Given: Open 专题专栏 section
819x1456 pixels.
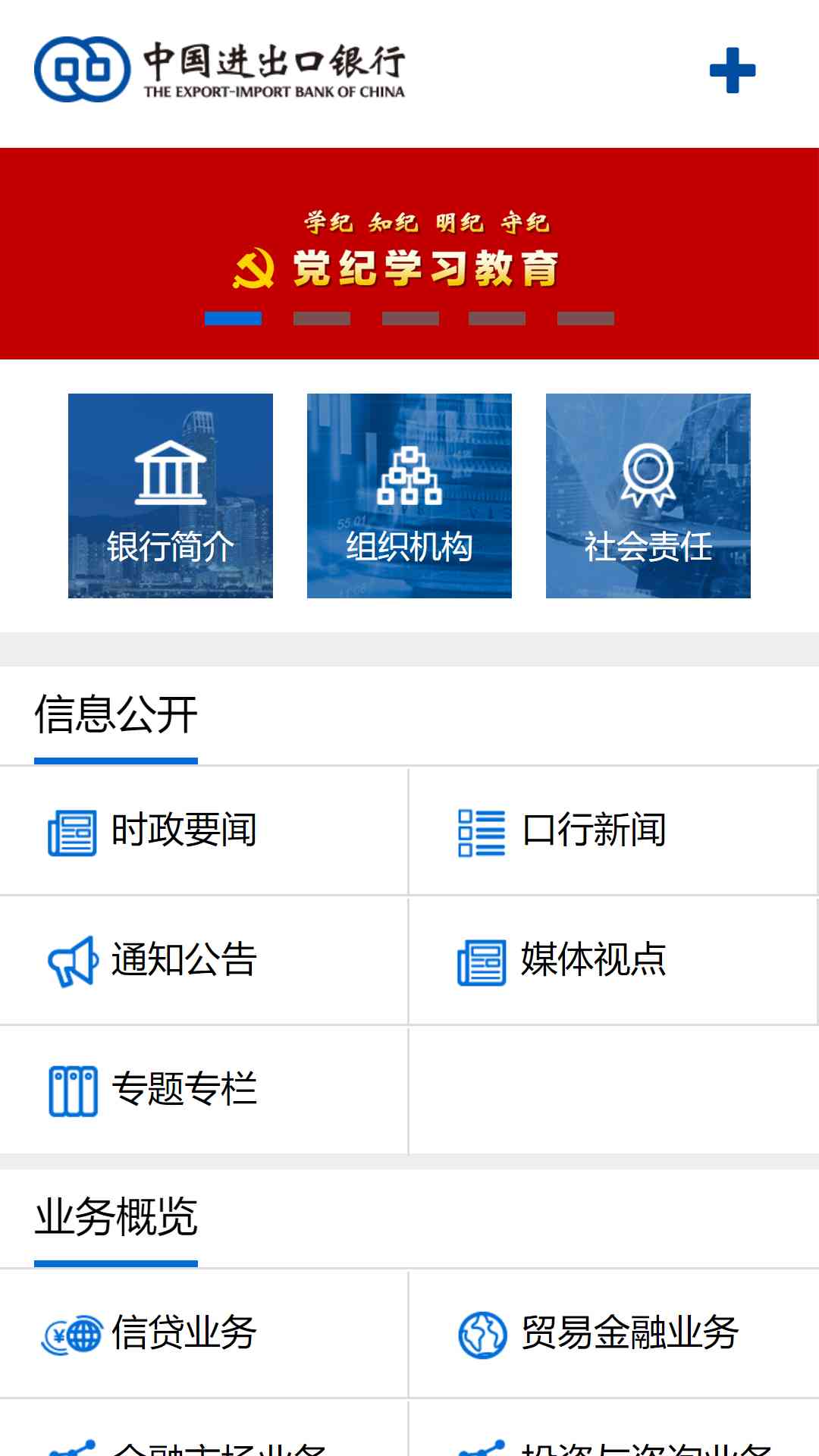Looking at the screenshot, I should pyautogui.click(x=204, y=1090).
